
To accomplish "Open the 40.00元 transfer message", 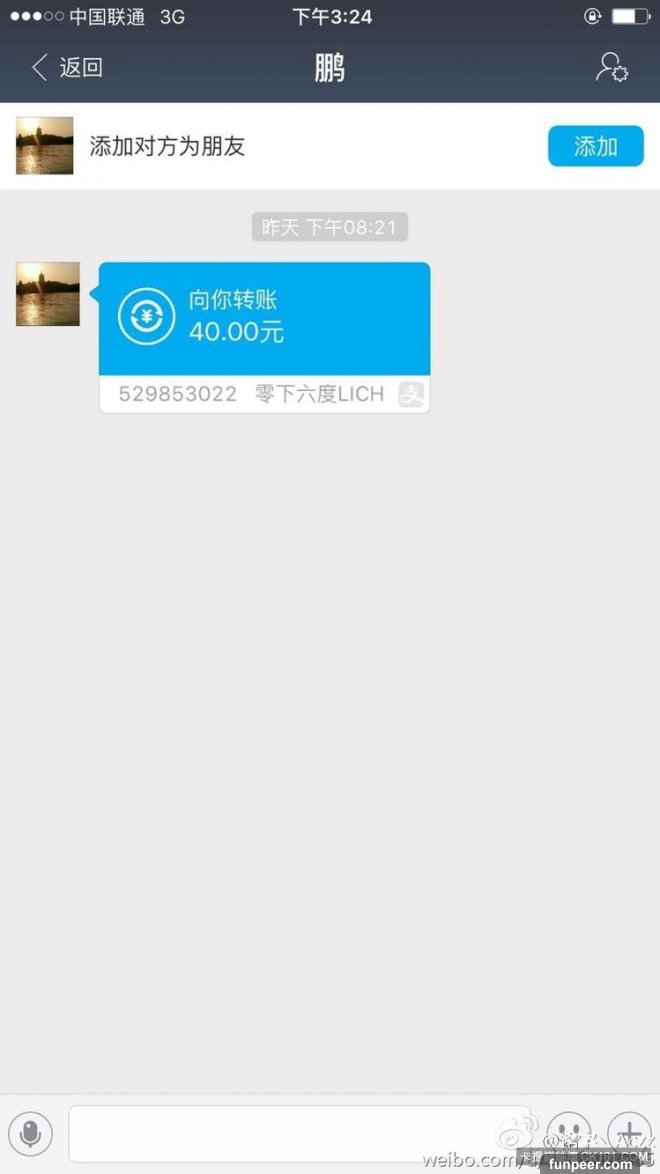I will 265,320.
